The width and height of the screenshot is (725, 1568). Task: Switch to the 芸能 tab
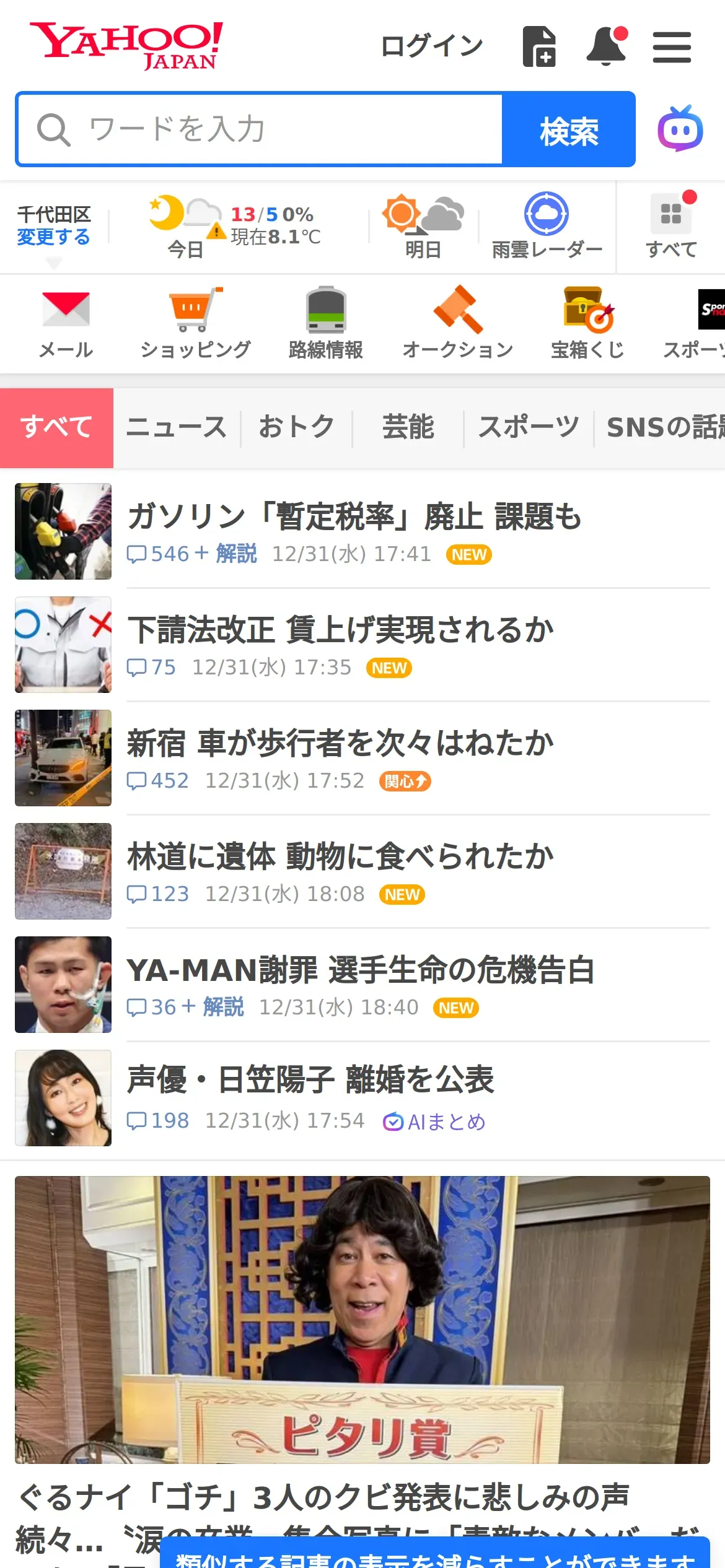pyautogui.click(x=408, y=427)
